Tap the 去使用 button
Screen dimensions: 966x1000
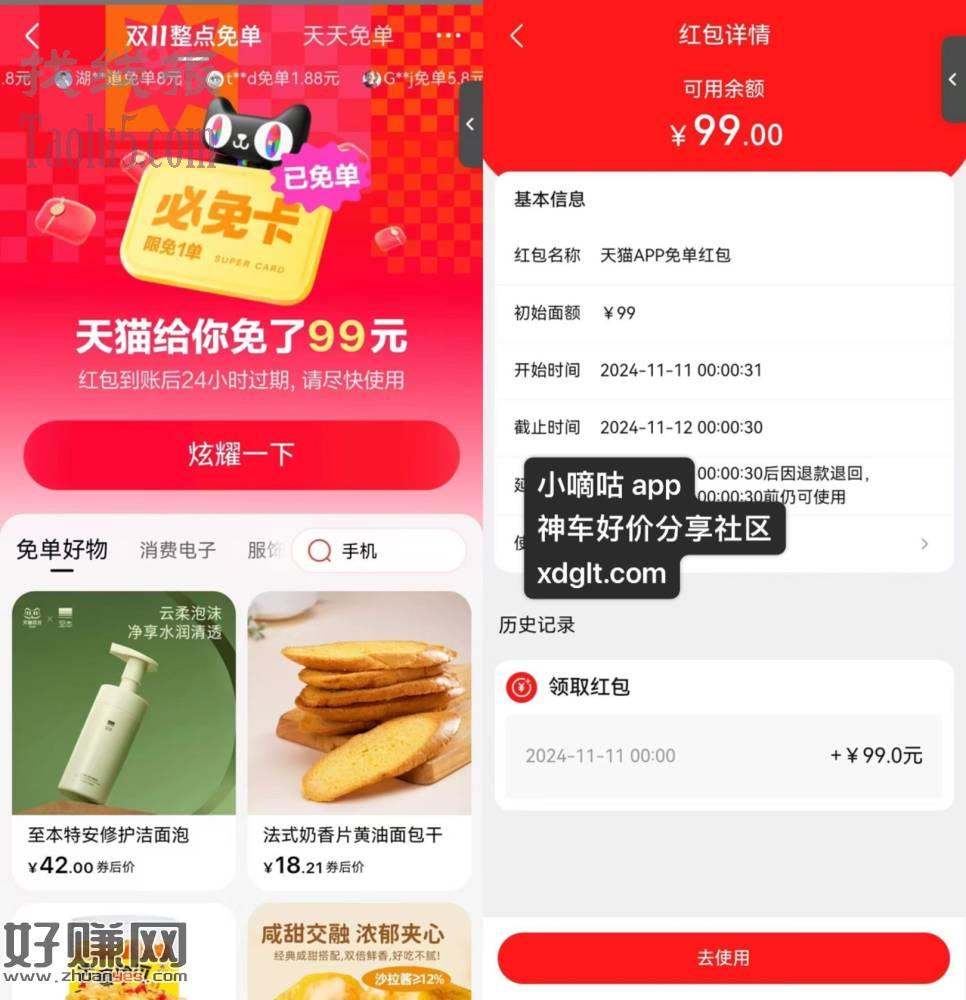(723, 957)
